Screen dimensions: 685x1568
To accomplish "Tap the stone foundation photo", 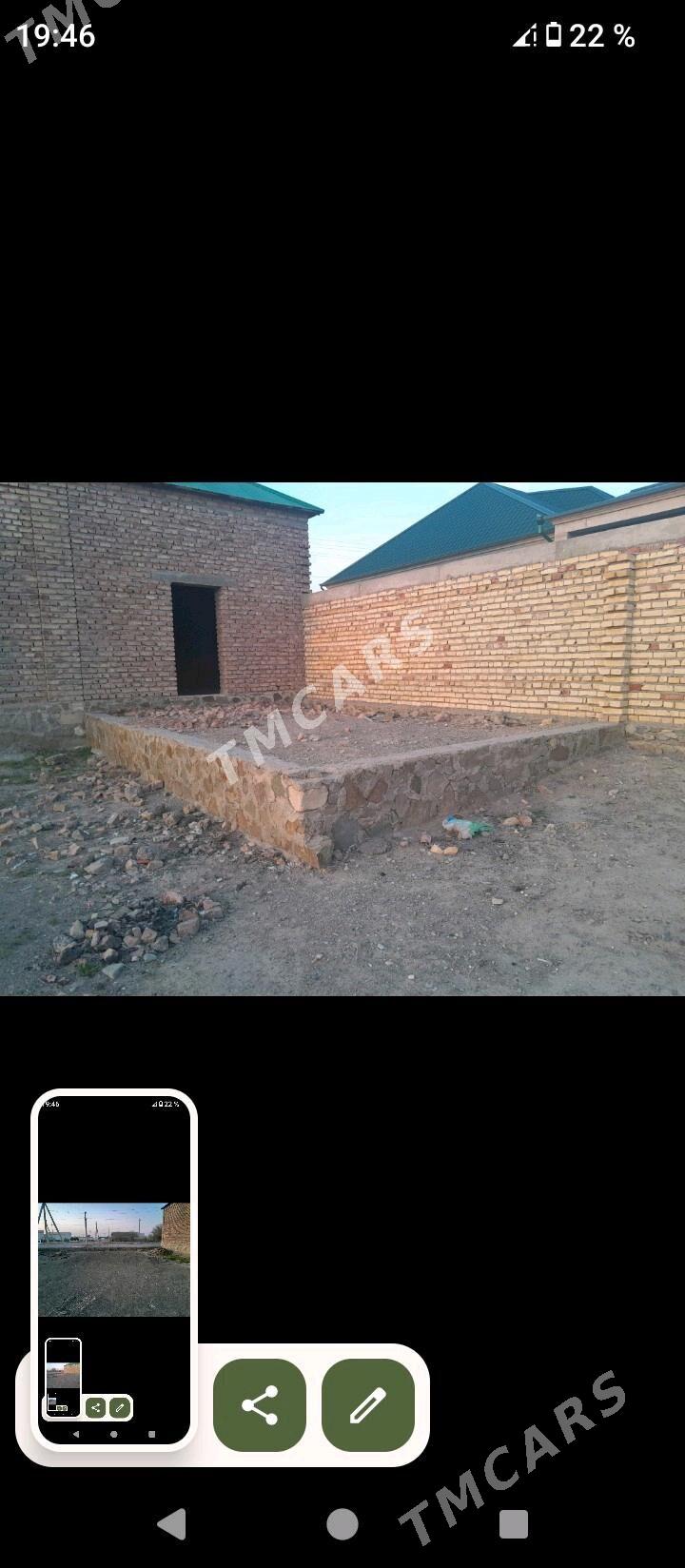I will coord(342,738).
